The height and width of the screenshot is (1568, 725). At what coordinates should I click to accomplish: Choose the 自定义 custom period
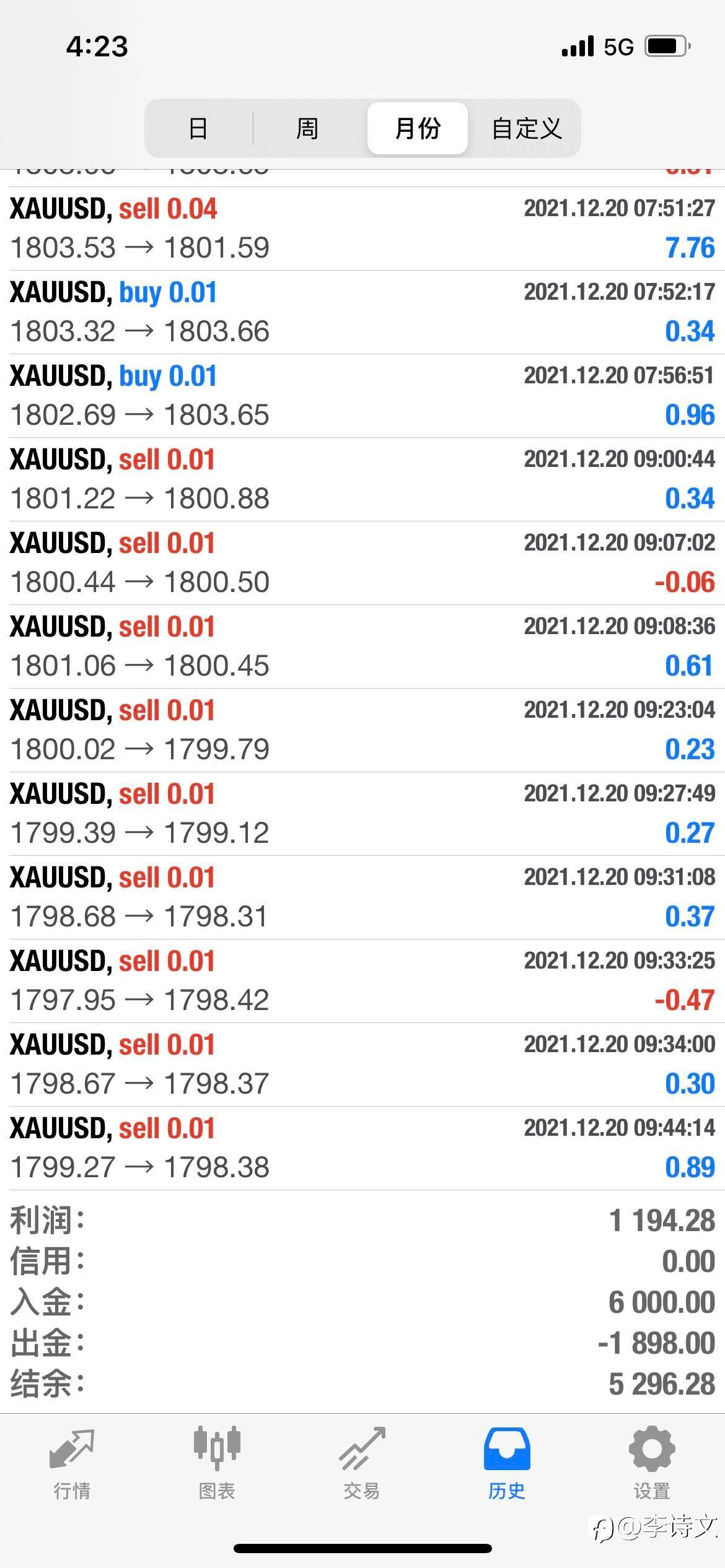click(527, 128)
